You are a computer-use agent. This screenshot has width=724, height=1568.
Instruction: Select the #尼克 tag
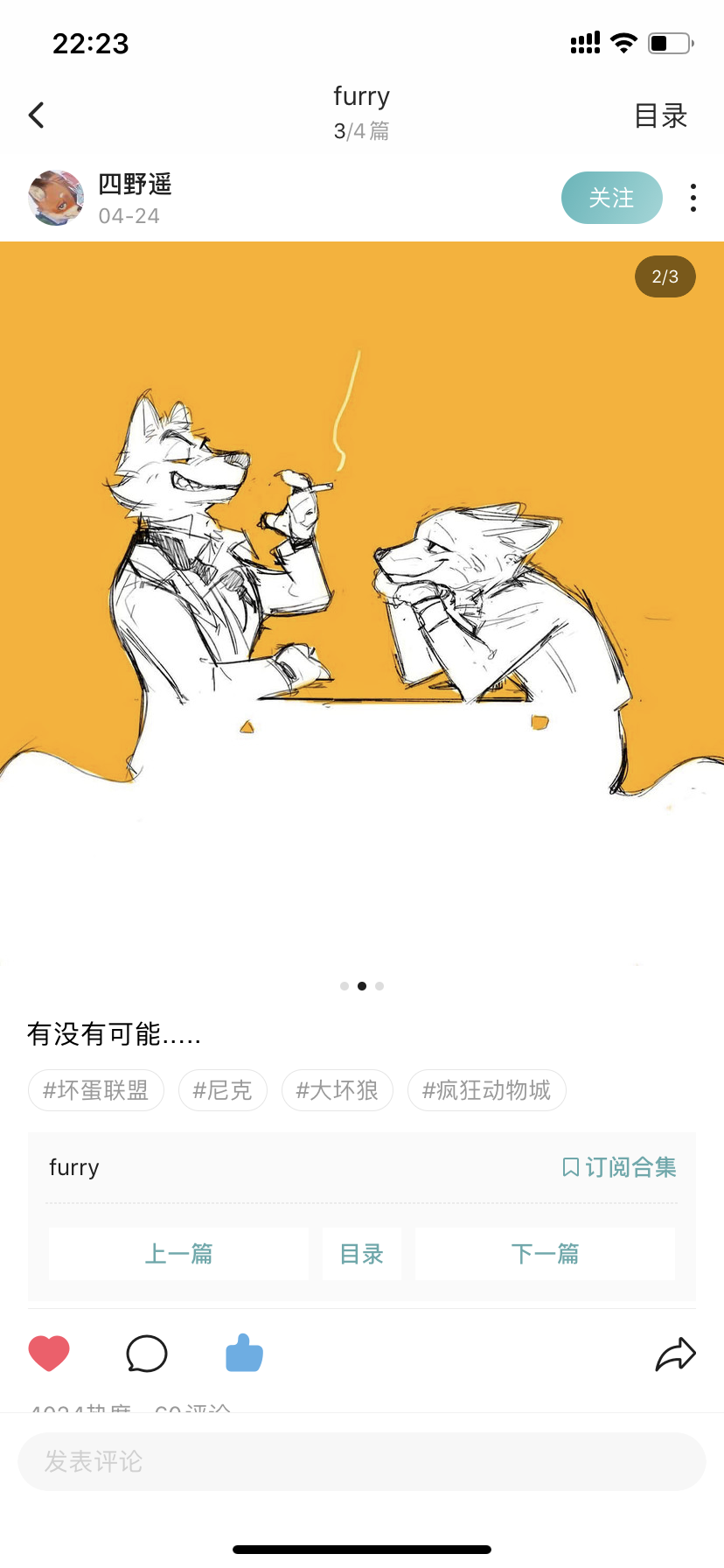coord(223,1090)
